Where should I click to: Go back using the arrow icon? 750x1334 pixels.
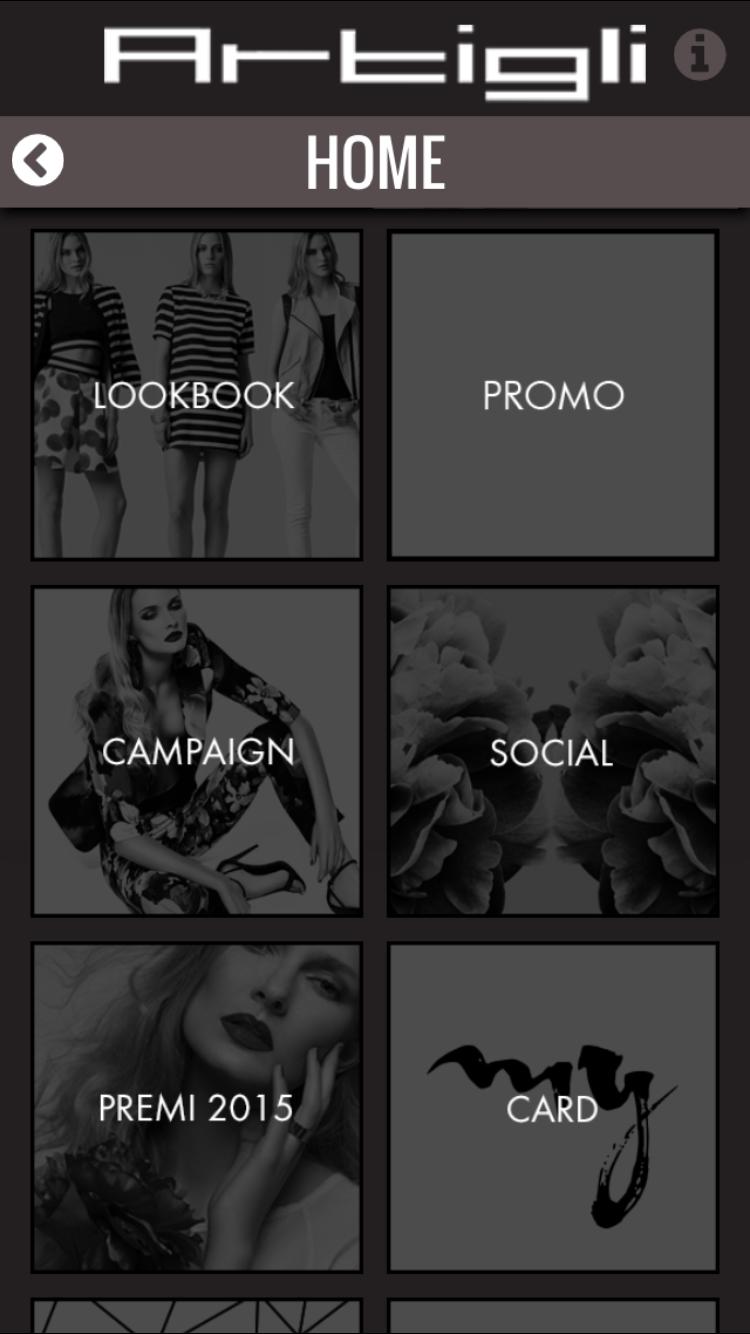(x=38, y=161)
